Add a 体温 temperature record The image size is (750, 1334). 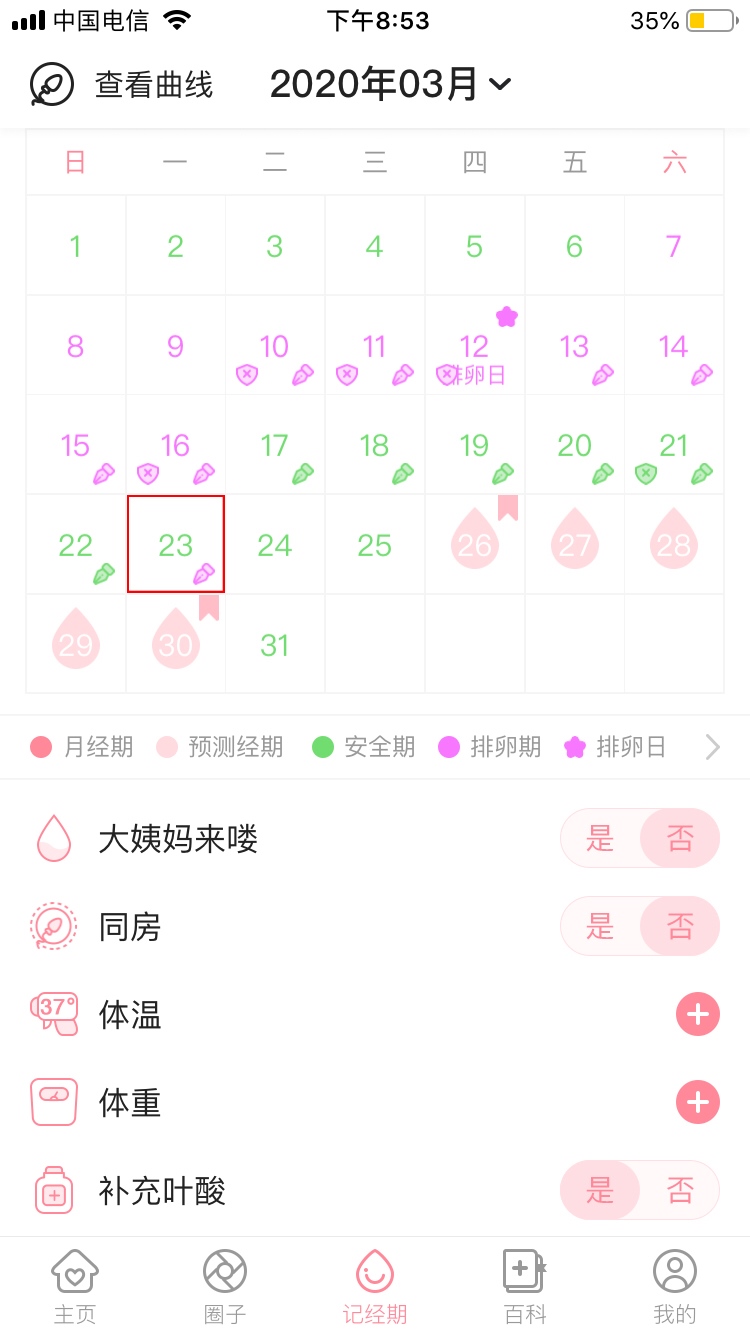697,1014
